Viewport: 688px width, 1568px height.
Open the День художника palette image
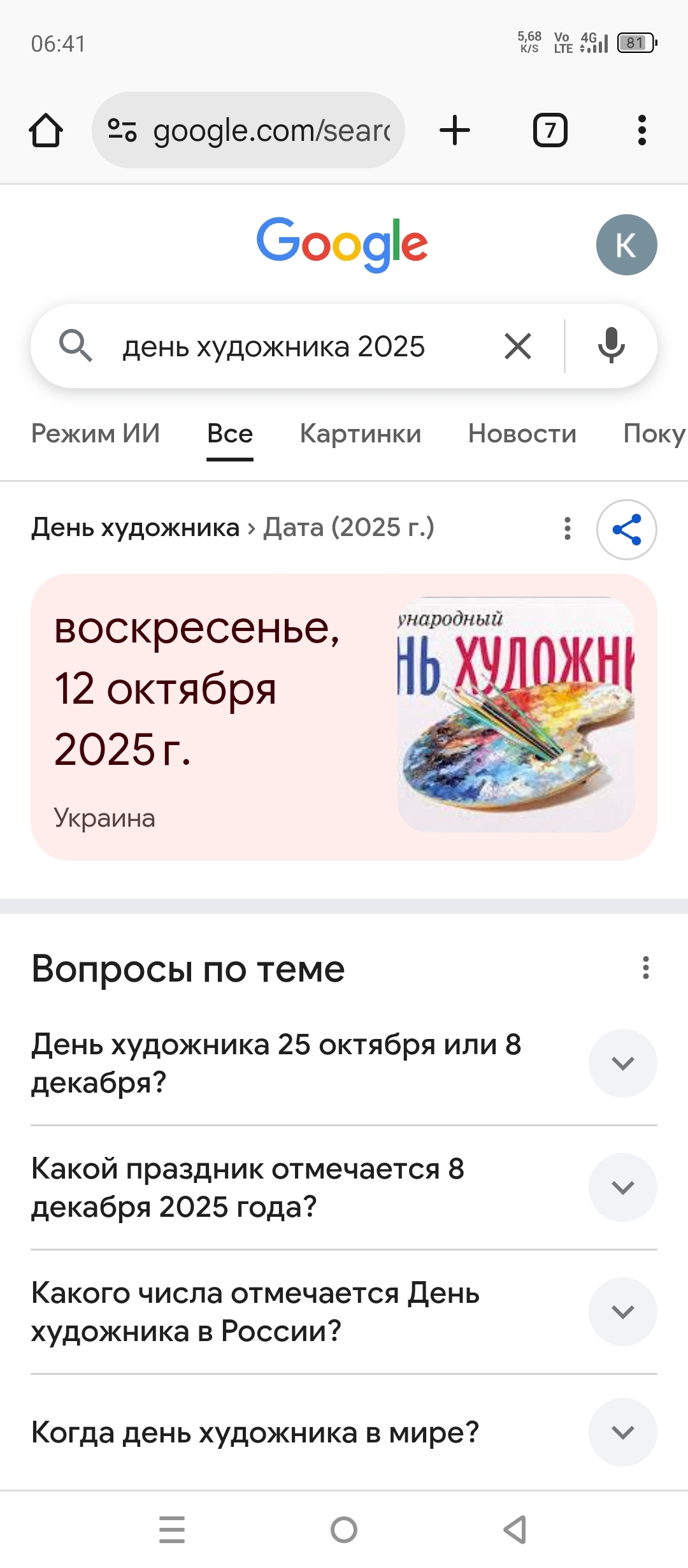tap(515, 714)
